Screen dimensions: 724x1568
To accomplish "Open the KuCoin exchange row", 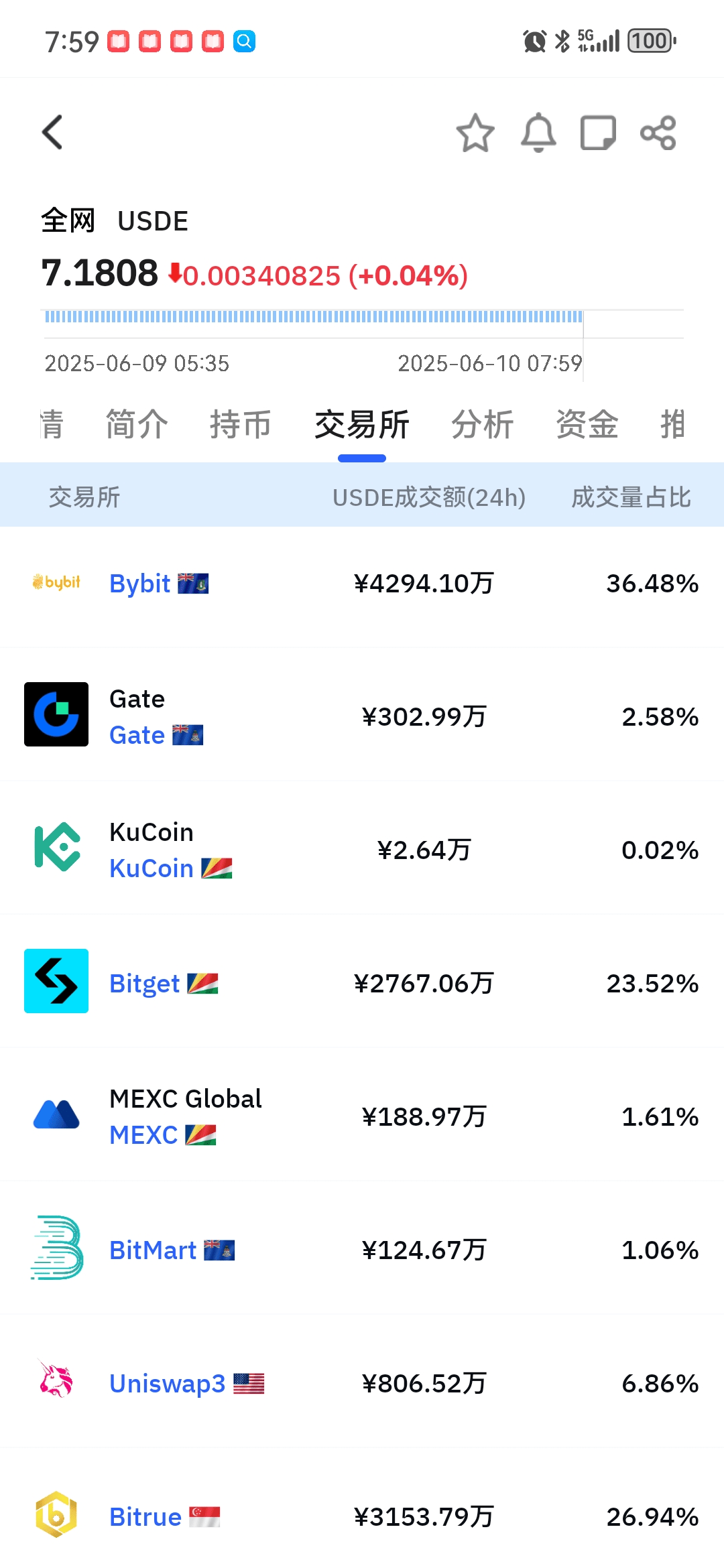I will (362, 848).
